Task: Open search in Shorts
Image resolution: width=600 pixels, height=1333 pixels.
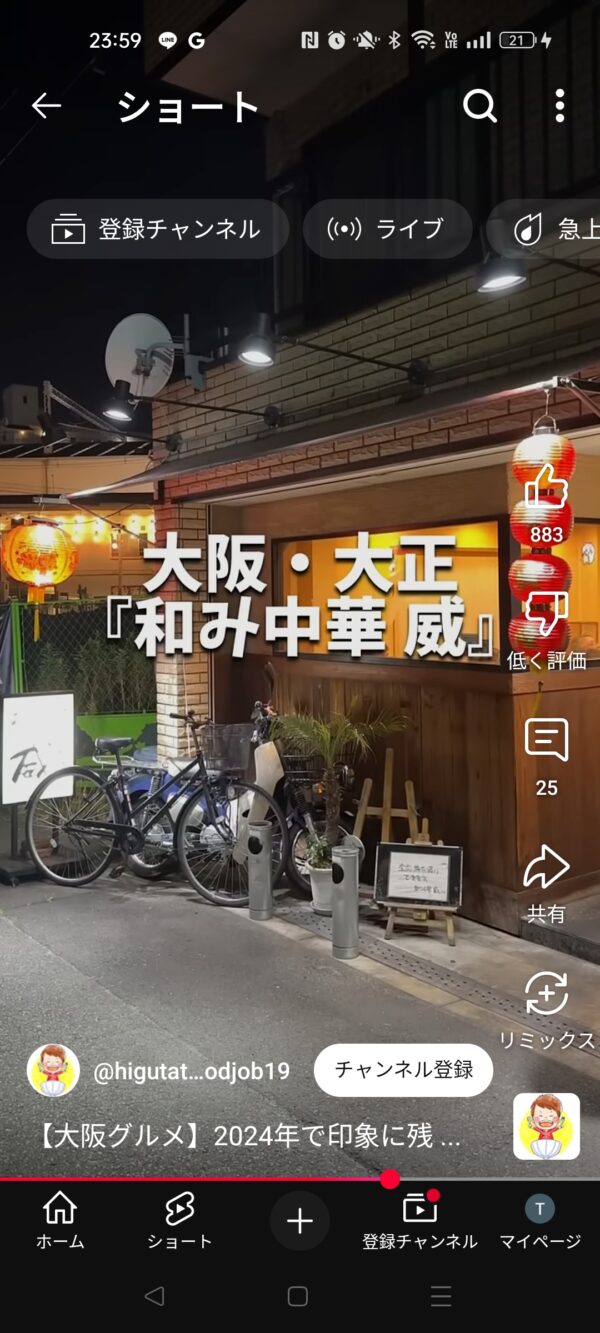Action: pyautogui.click(x=480, y=106)
